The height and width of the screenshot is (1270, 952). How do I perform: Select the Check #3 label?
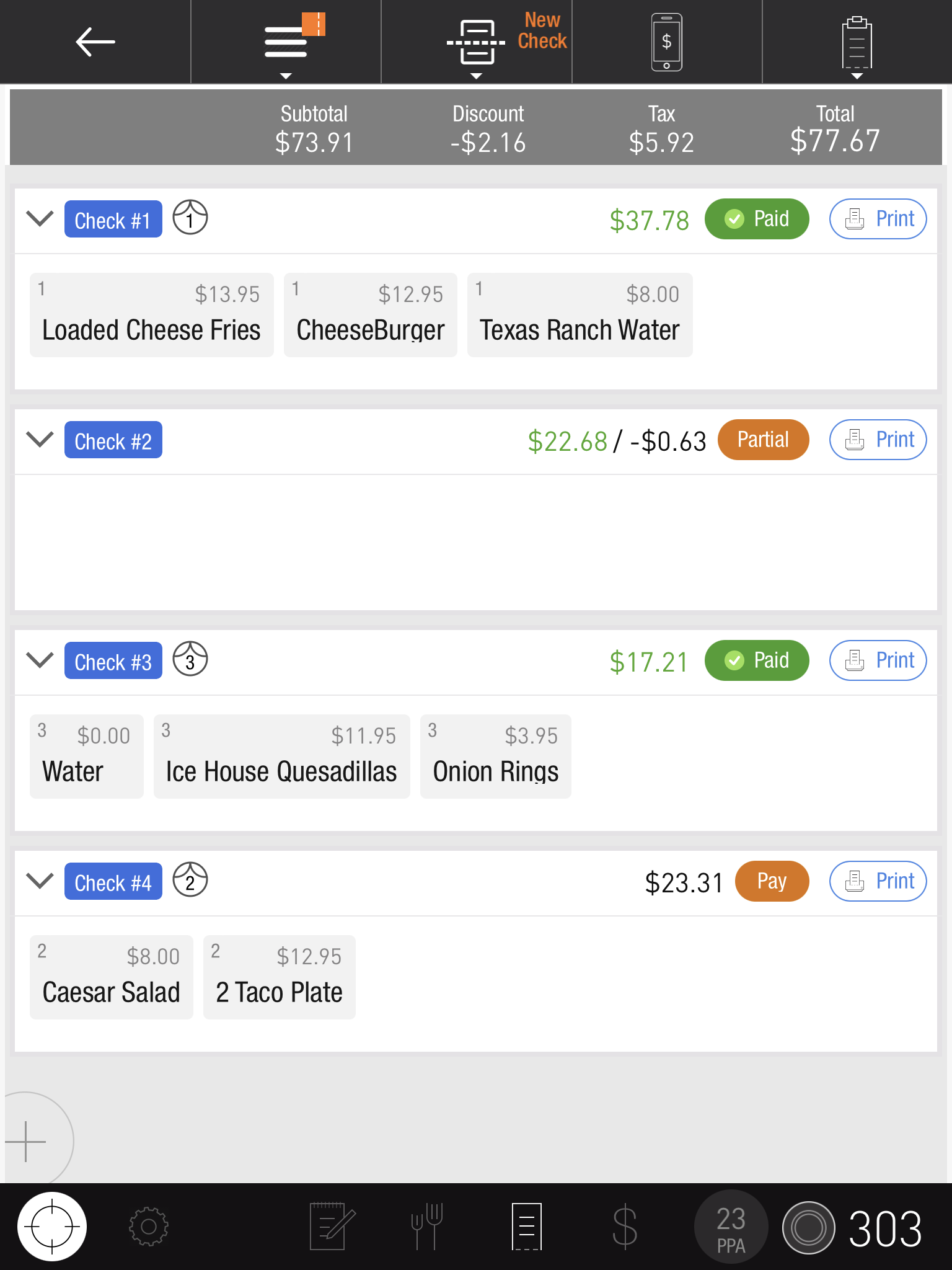pyautogui.click(x=113, y=661)
